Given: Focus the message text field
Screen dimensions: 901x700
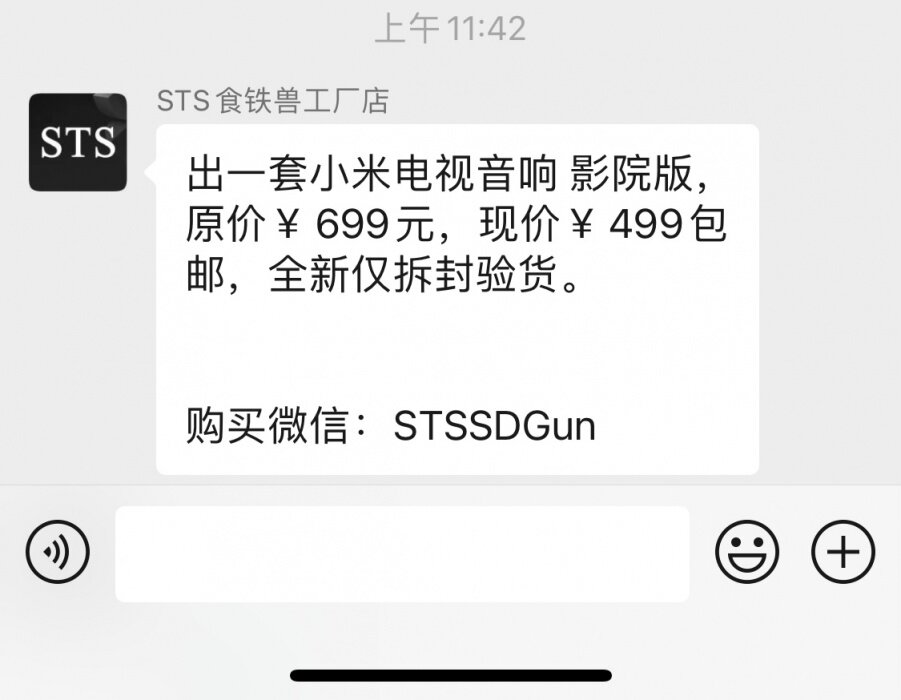Looking at the screenshot, I should click(402, 554).
